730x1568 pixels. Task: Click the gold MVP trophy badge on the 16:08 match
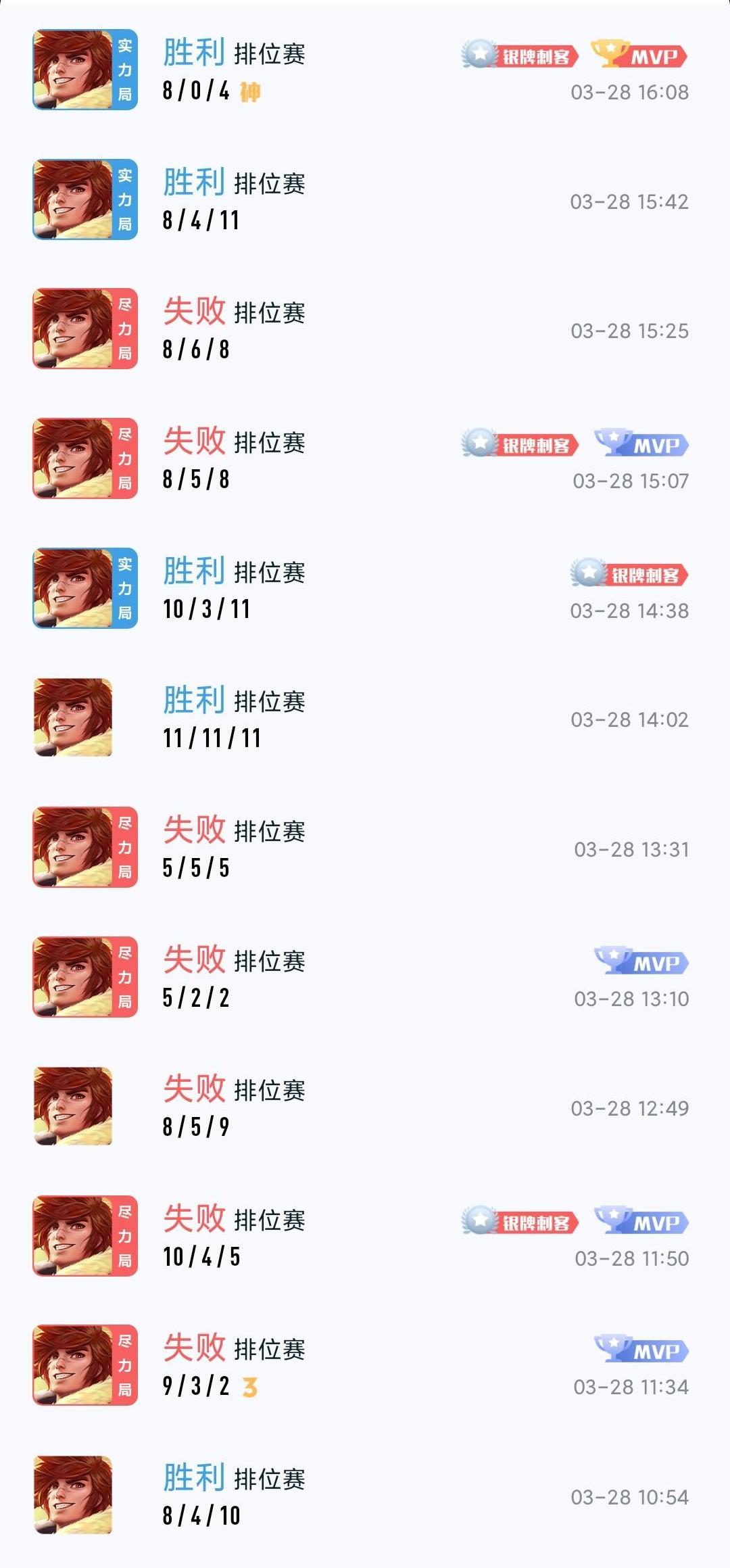639,57
